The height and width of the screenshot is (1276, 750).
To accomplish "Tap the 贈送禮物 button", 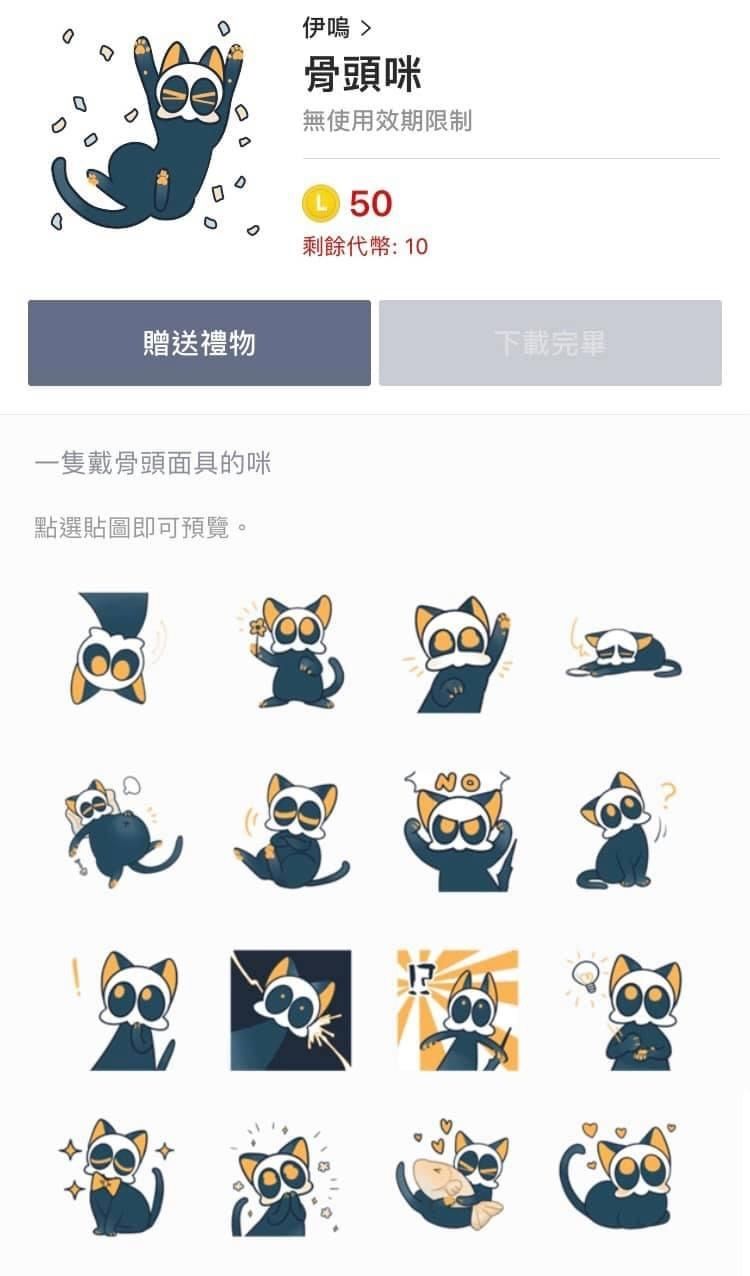I will 199,343.
